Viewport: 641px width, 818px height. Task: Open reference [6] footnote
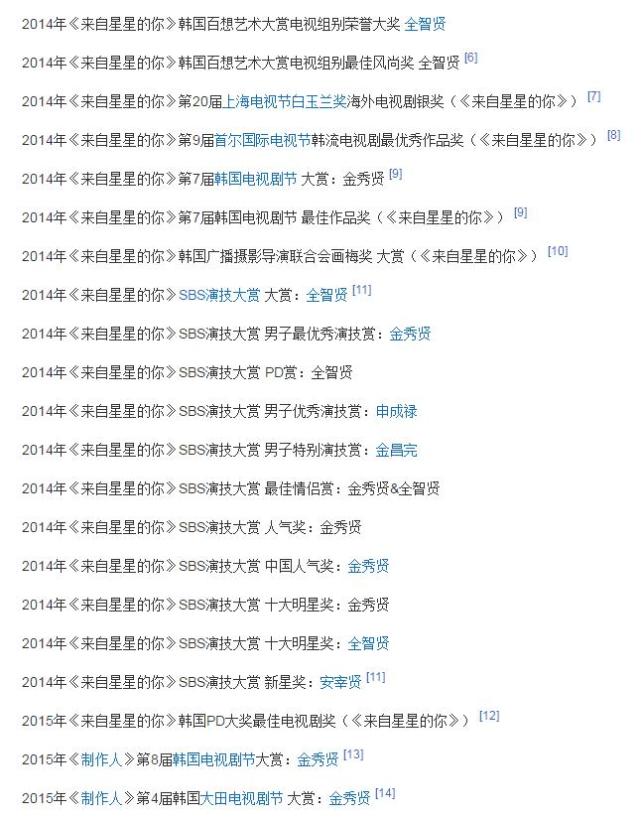[471, 57]
